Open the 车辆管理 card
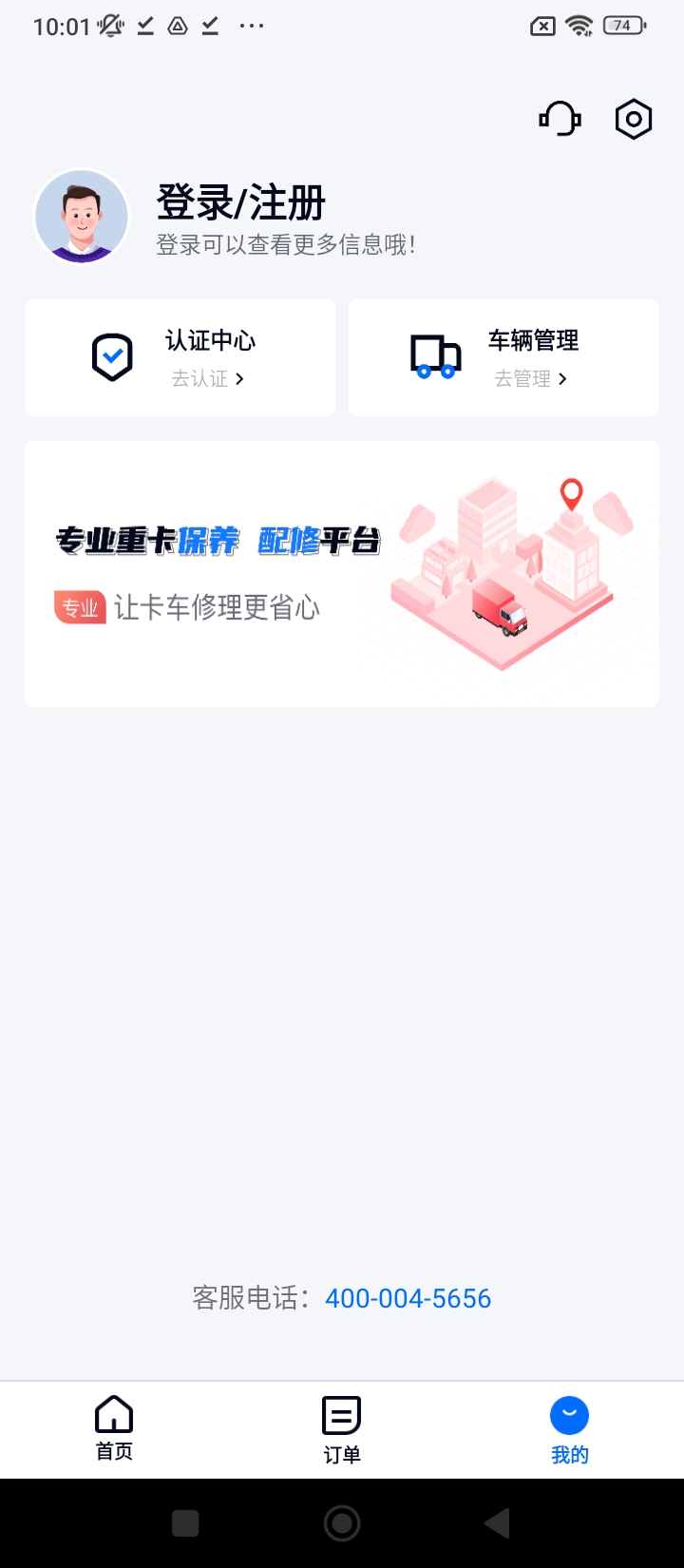Image resolution: width=684 pixels, height=1568 pixels. [x=503, y=358]
